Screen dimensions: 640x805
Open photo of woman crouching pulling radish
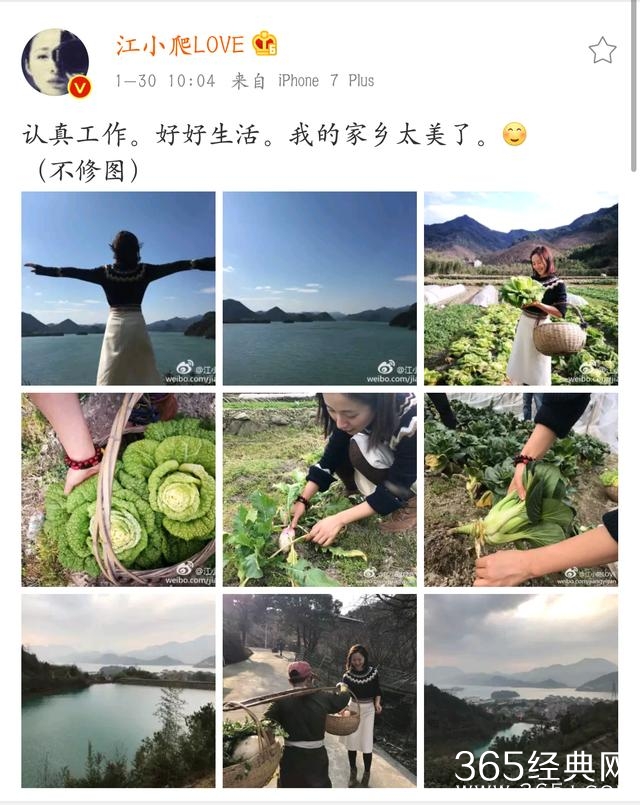[x=319, y=489]
